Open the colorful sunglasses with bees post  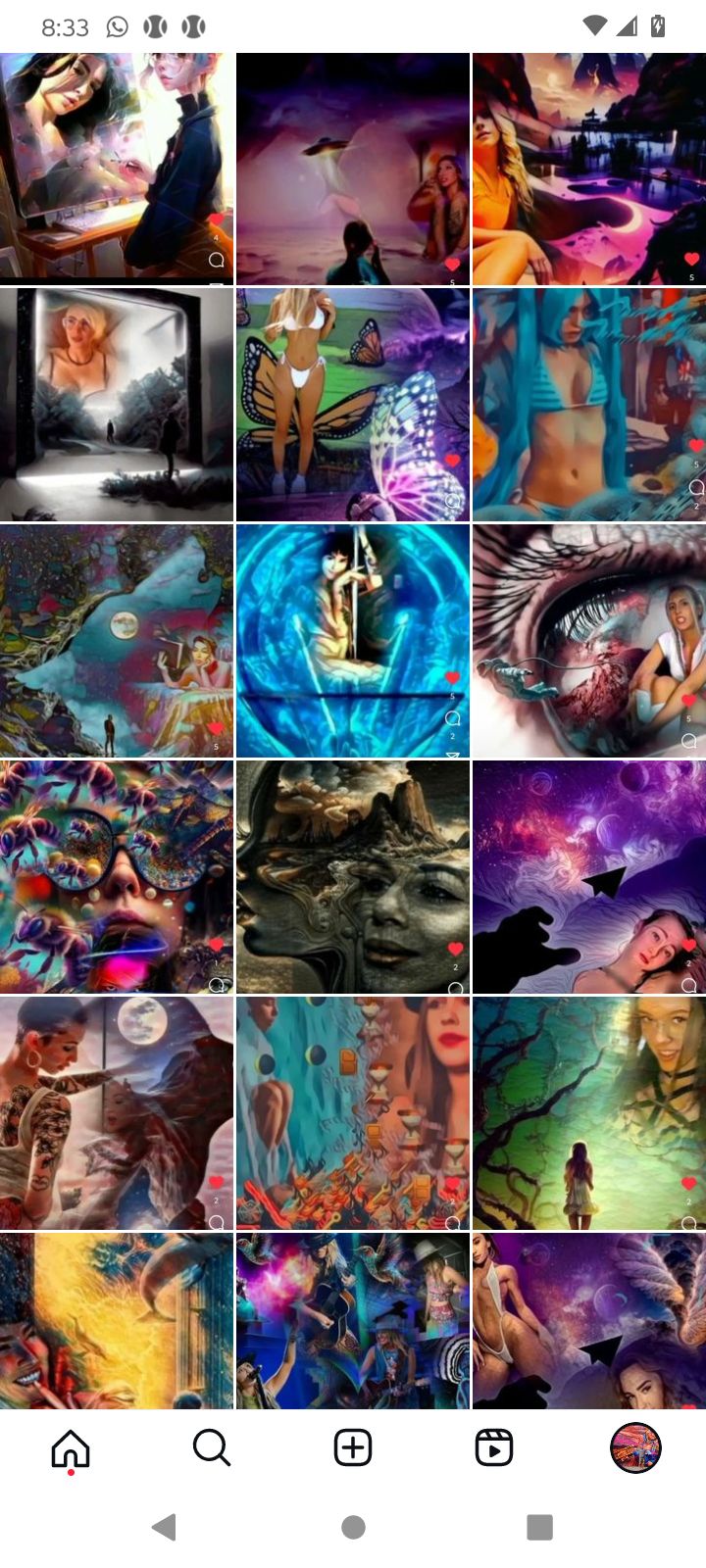[x=117, y=876]
